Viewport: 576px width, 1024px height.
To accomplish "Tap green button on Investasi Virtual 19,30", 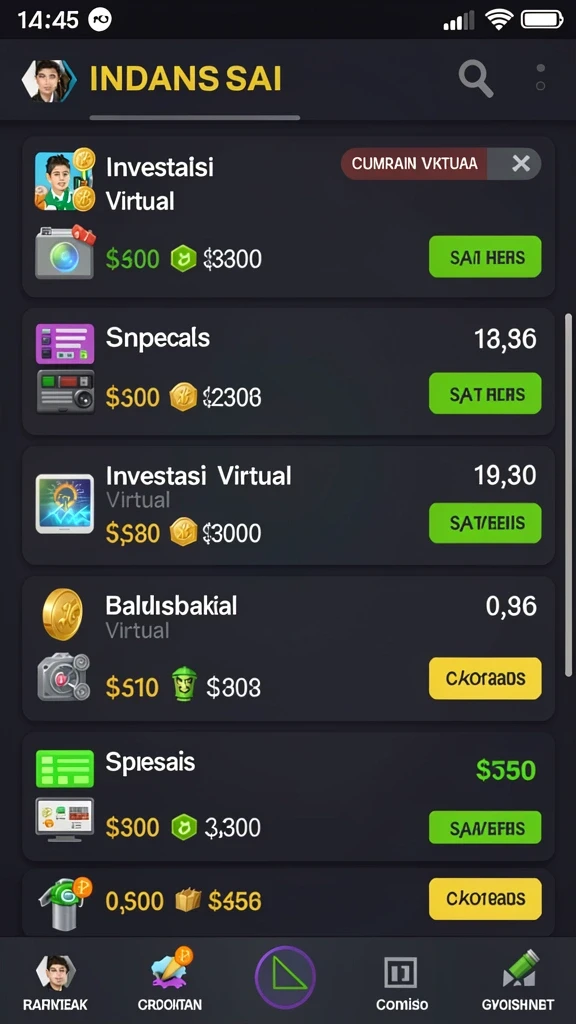I will (485, 523).
